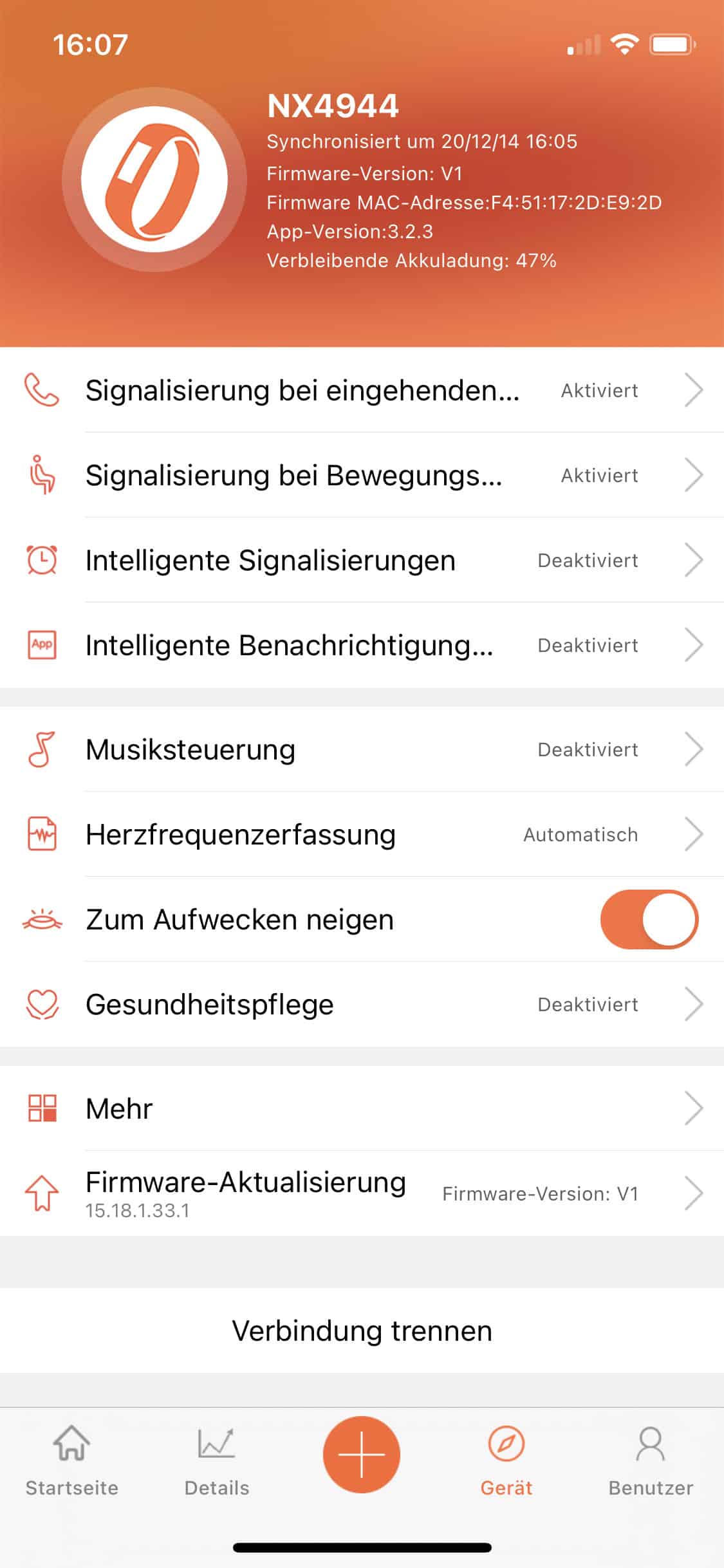This screenshot has height=1568, width=724.
Task: Open the Mehr menu
Action: [362, 1108]
